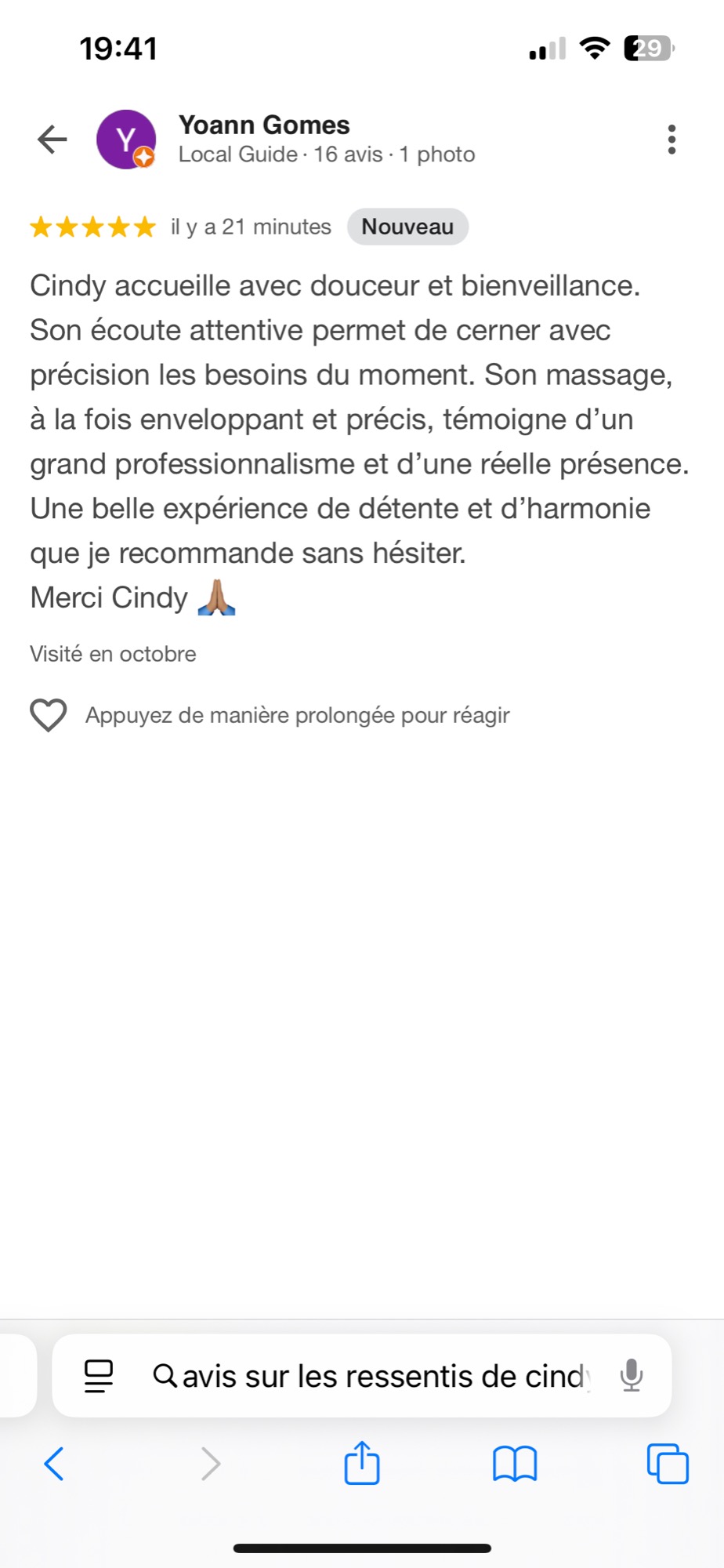
Task: Go back to the previous Safari page
Action: pyautogui.click(x=53, y=1463)
